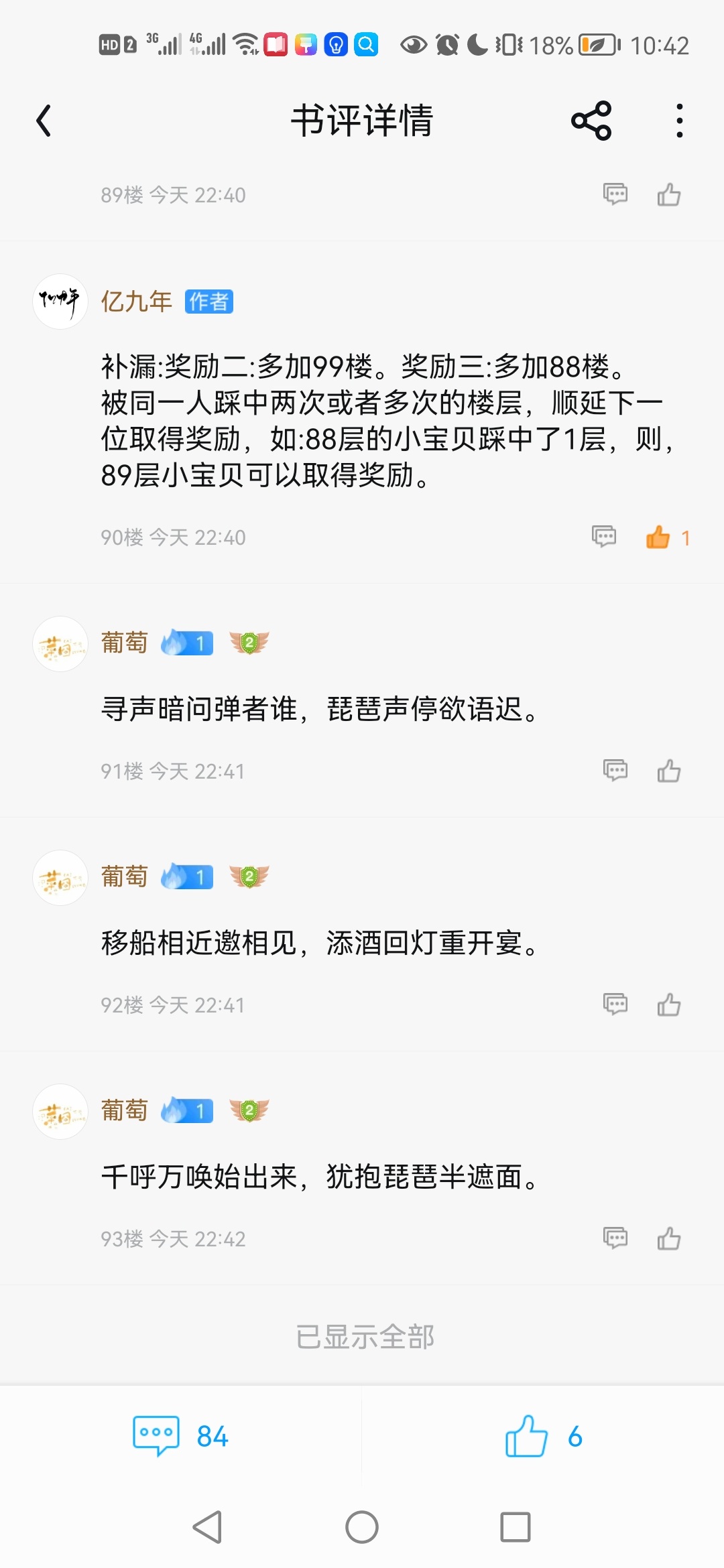Reply to the floor 92 comment
The width and height of the screenshot is (724, 1568).
coord(615,1004)
